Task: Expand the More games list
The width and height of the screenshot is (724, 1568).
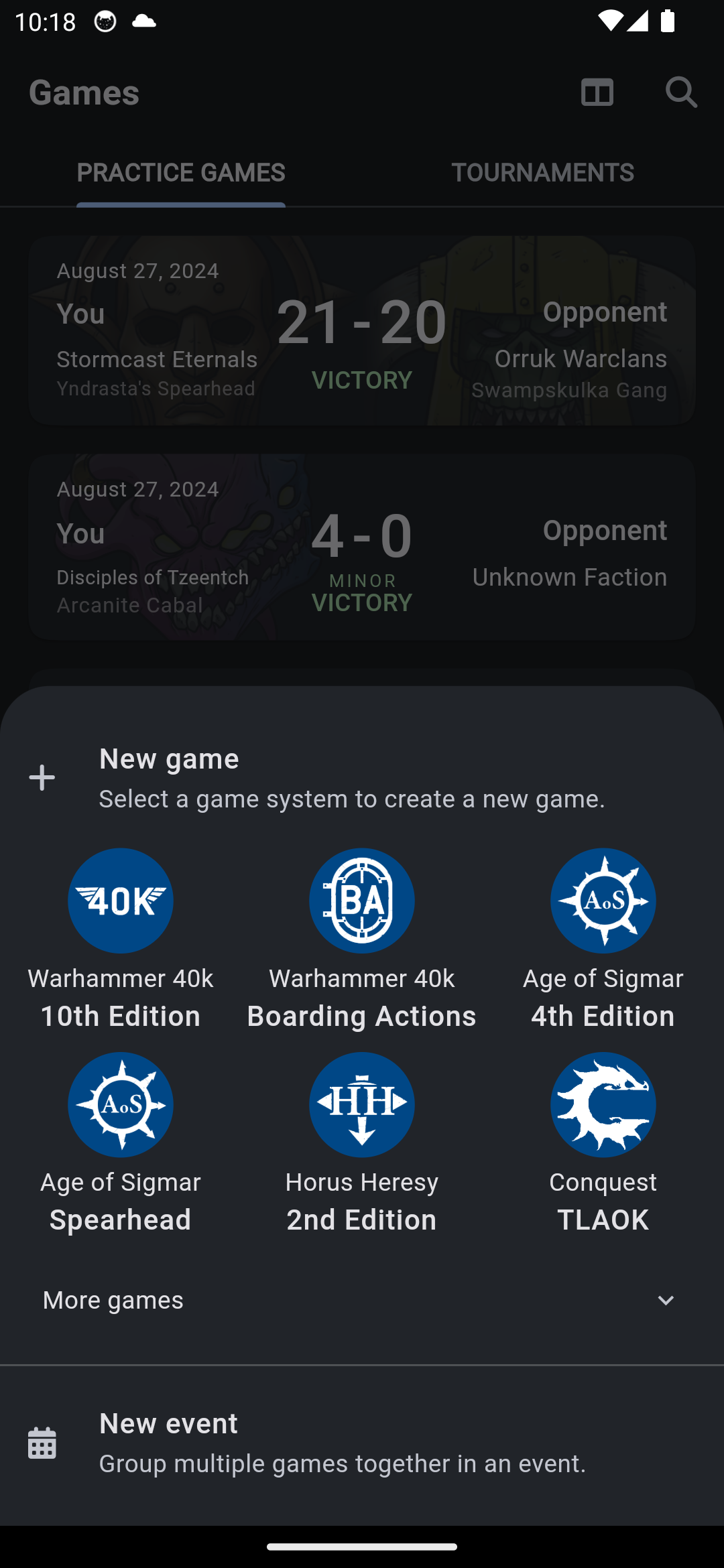Action: point(362,1301)
